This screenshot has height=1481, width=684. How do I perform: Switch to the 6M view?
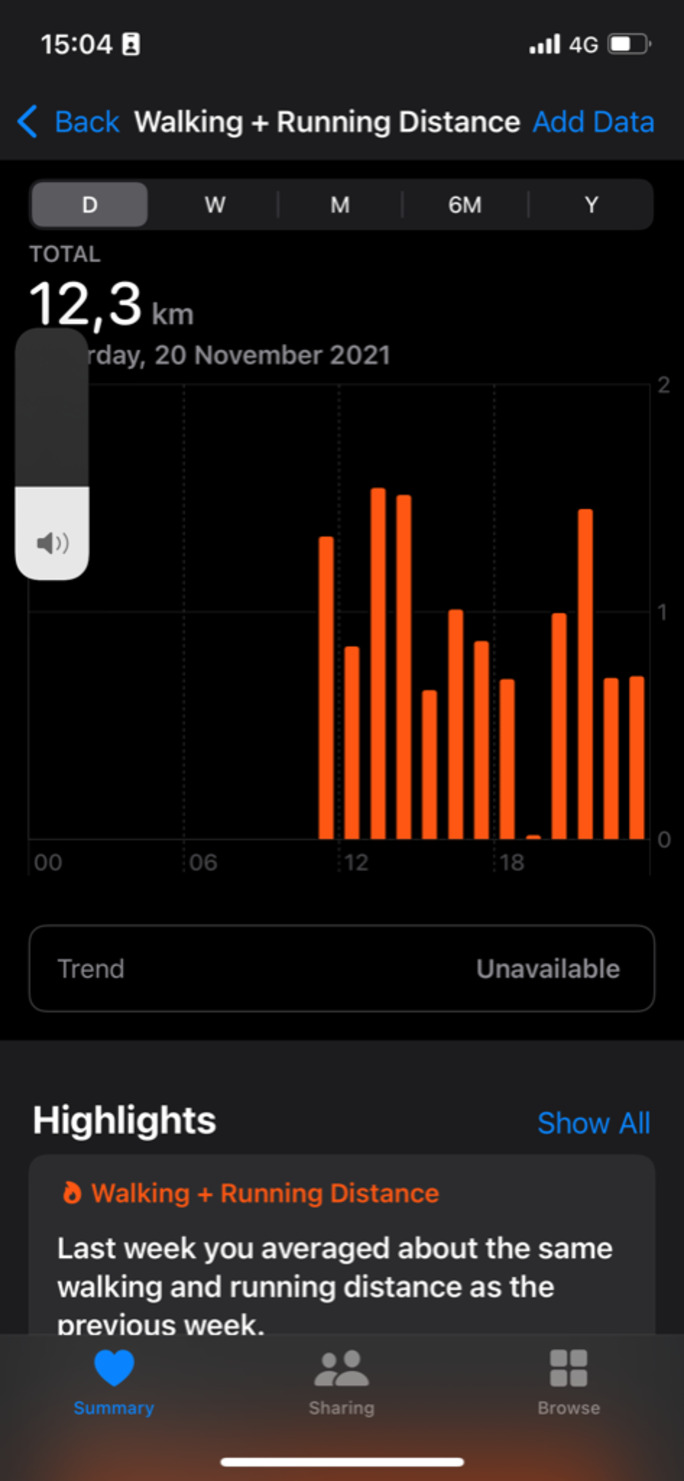point(465,205)
